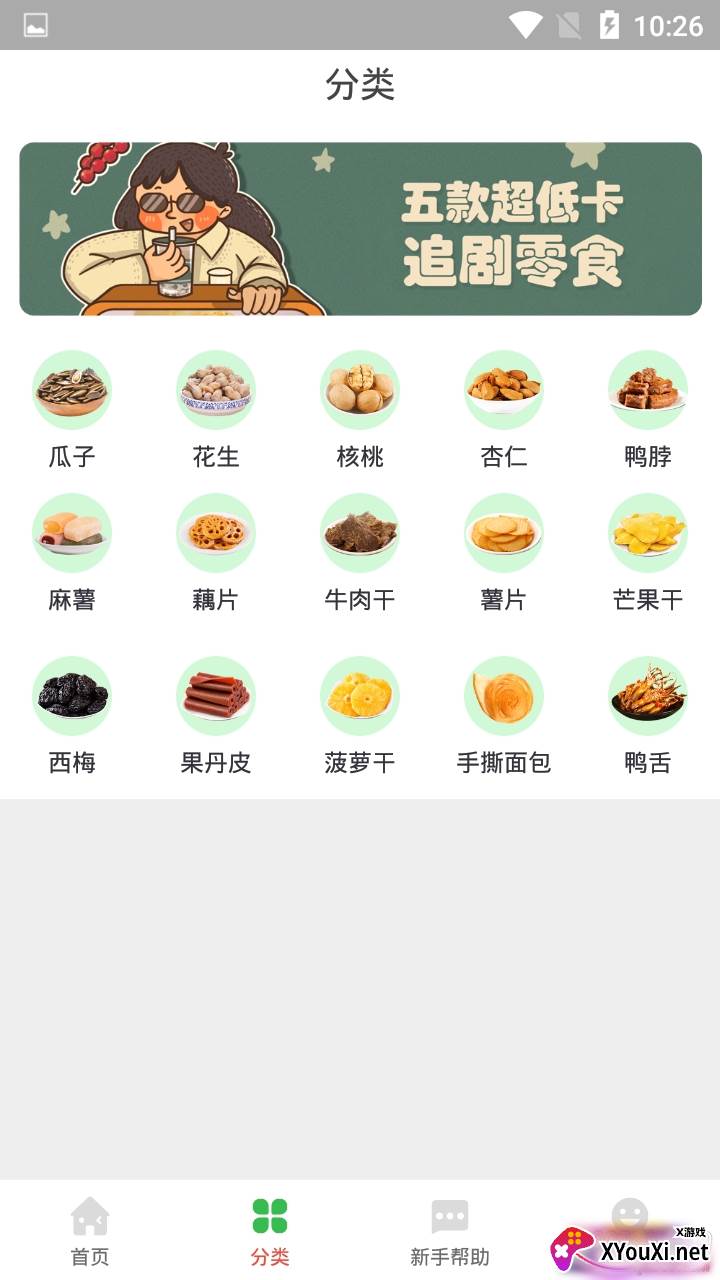The width and height of the screenshot is (720, 1280).
Task: Select the 分类 tab
Action: 270,1231
